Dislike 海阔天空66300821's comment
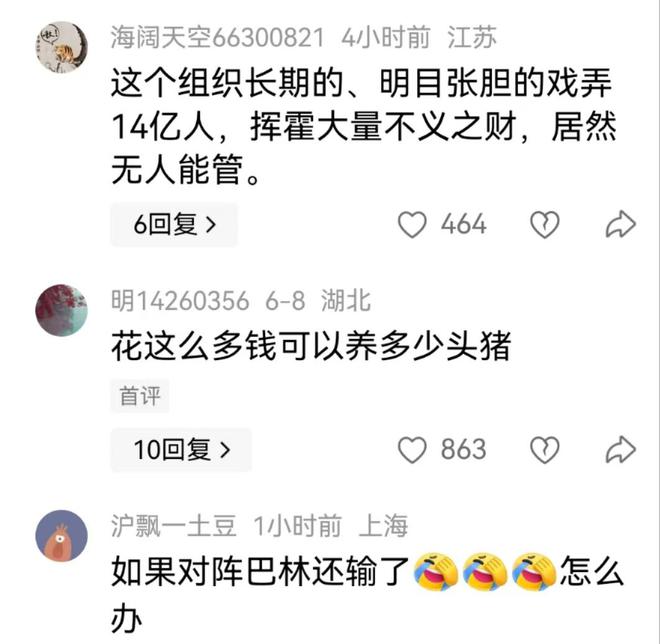This screenshot has height=644, width=660. point(544,224)
